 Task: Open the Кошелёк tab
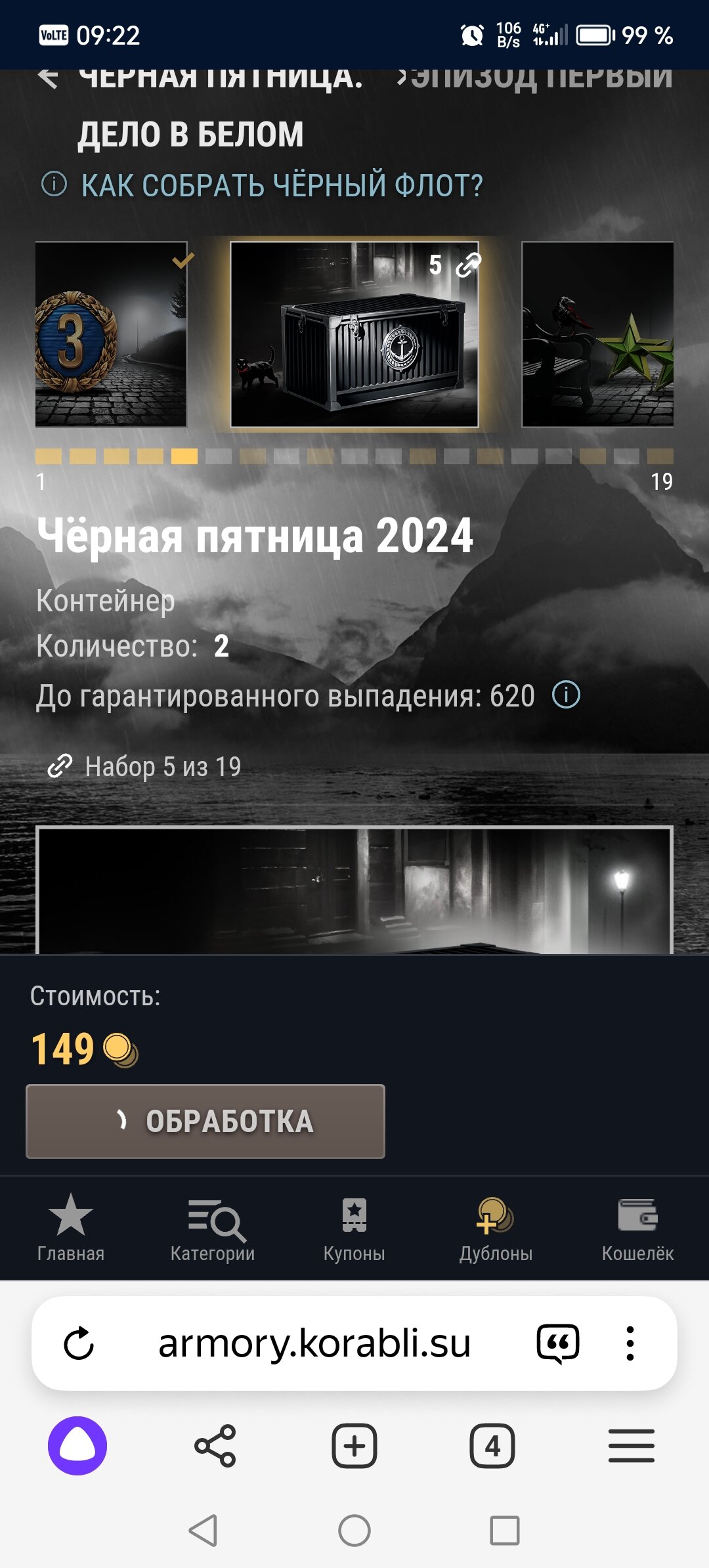[x=638, y=1227]
